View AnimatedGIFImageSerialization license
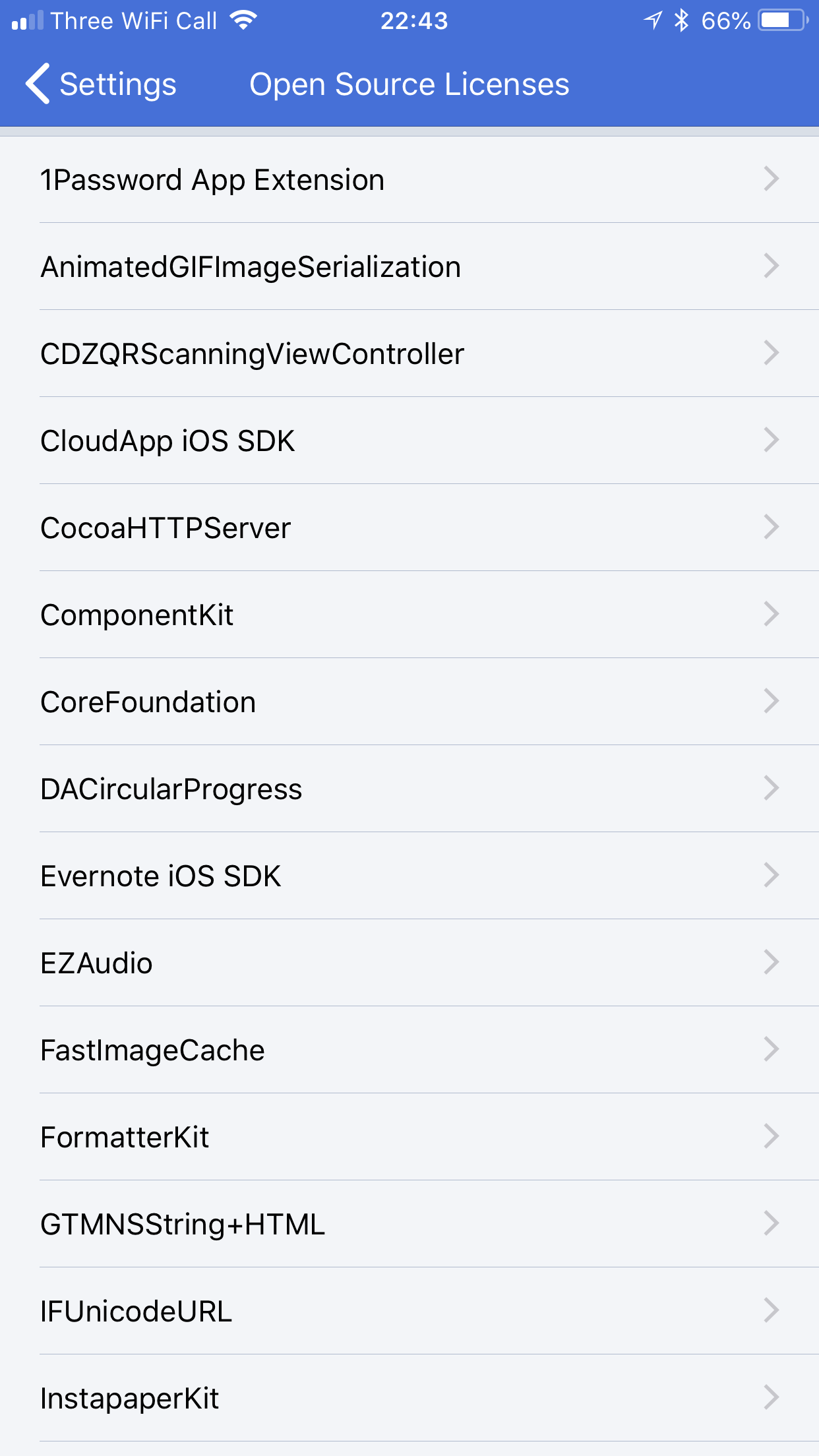The height and width of the screenshot is (1456, 819). (x=409, y=266)
